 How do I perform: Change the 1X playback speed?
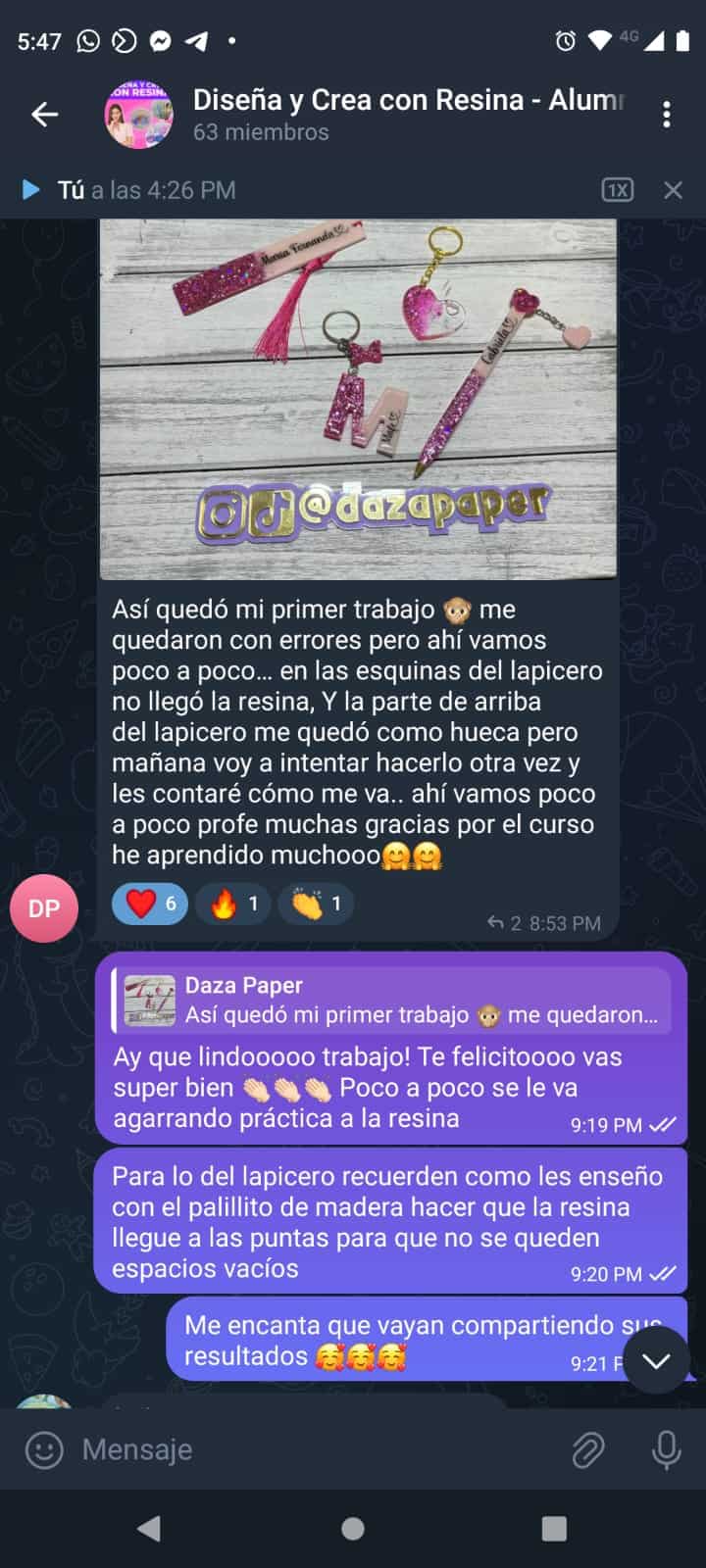click(617, 190)
